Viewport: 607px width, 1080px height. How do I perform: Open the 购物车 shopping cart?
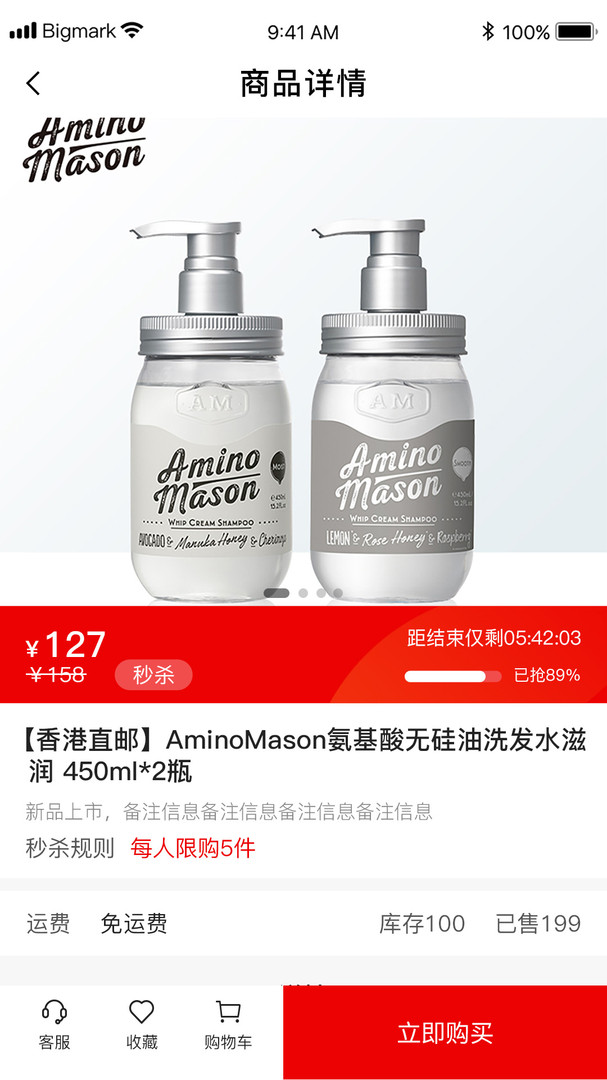pyautogui.click(x=228, y=1025)
